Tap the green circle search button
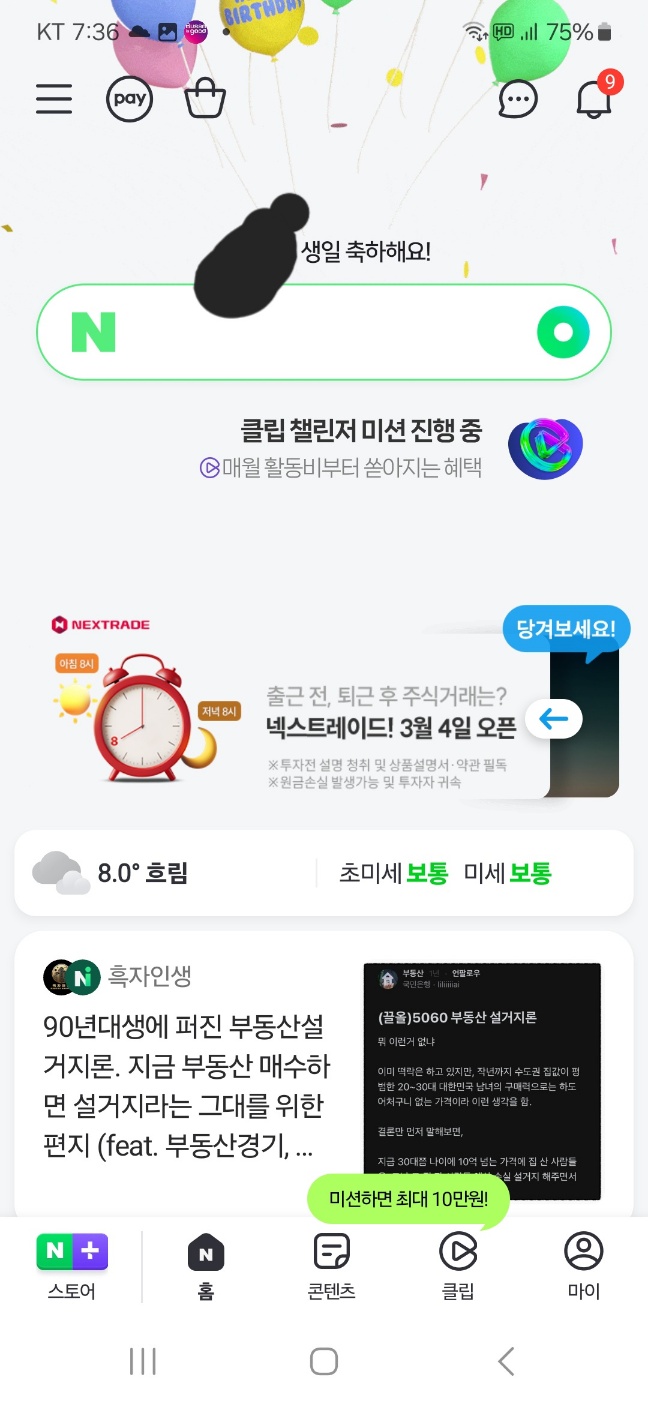Viewport: 648px width, 1404px height. pos(563,332)
